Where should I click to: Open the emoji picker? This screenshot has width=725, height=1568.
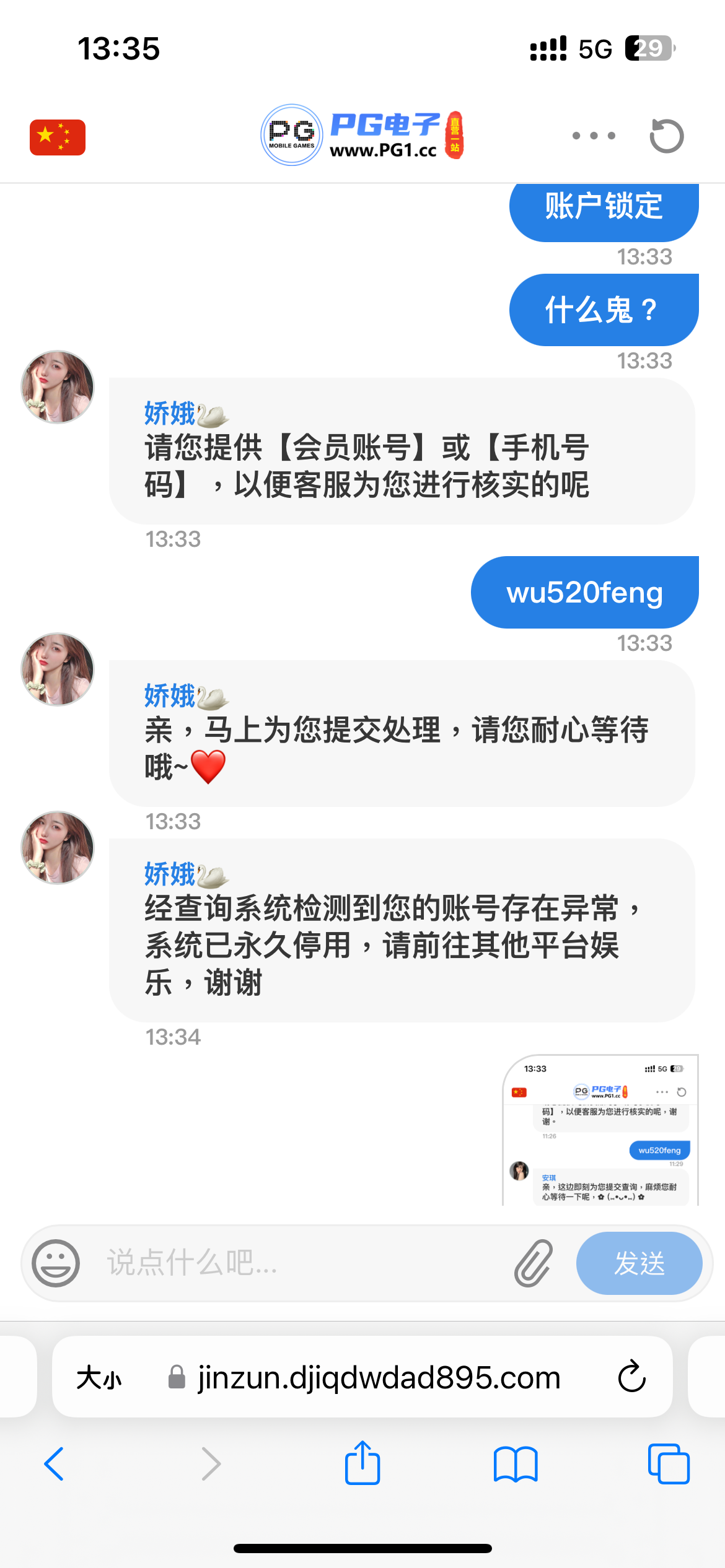click(56, 1263)
